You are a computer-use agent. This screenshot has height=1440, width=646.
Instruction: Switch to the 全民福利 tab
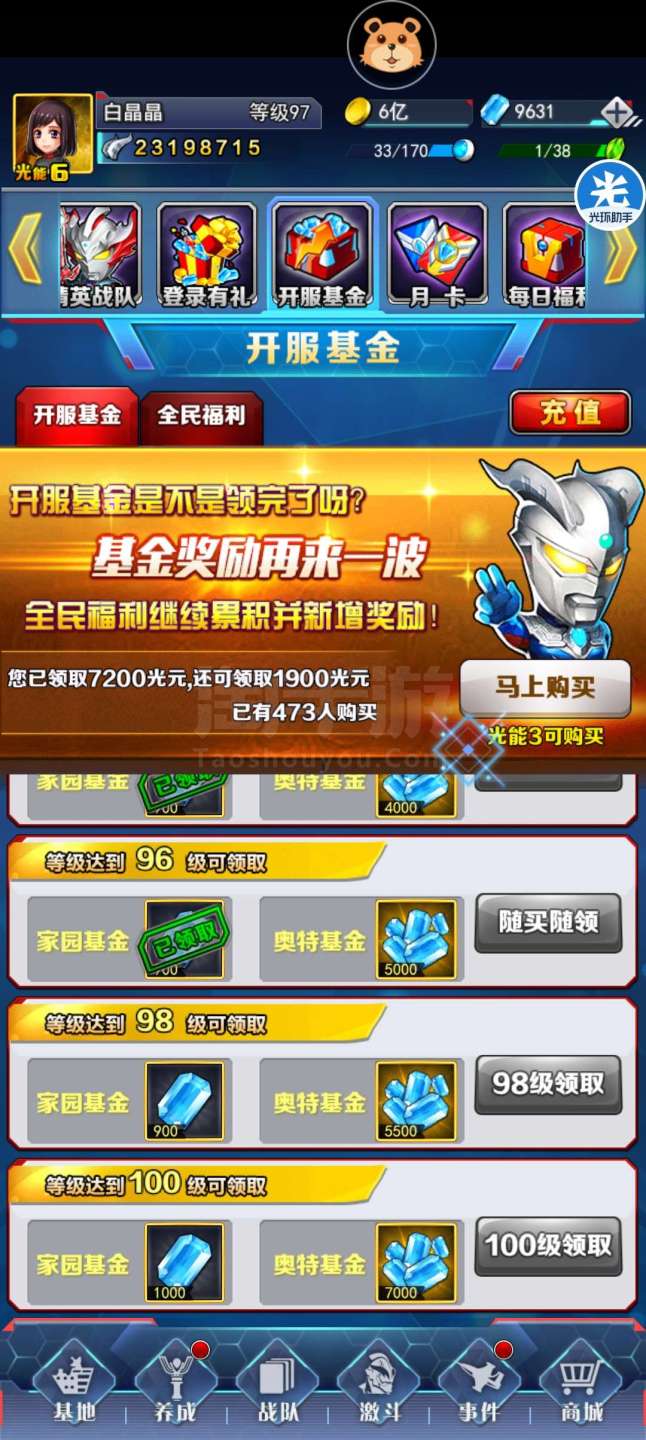[x=201, y=414]
